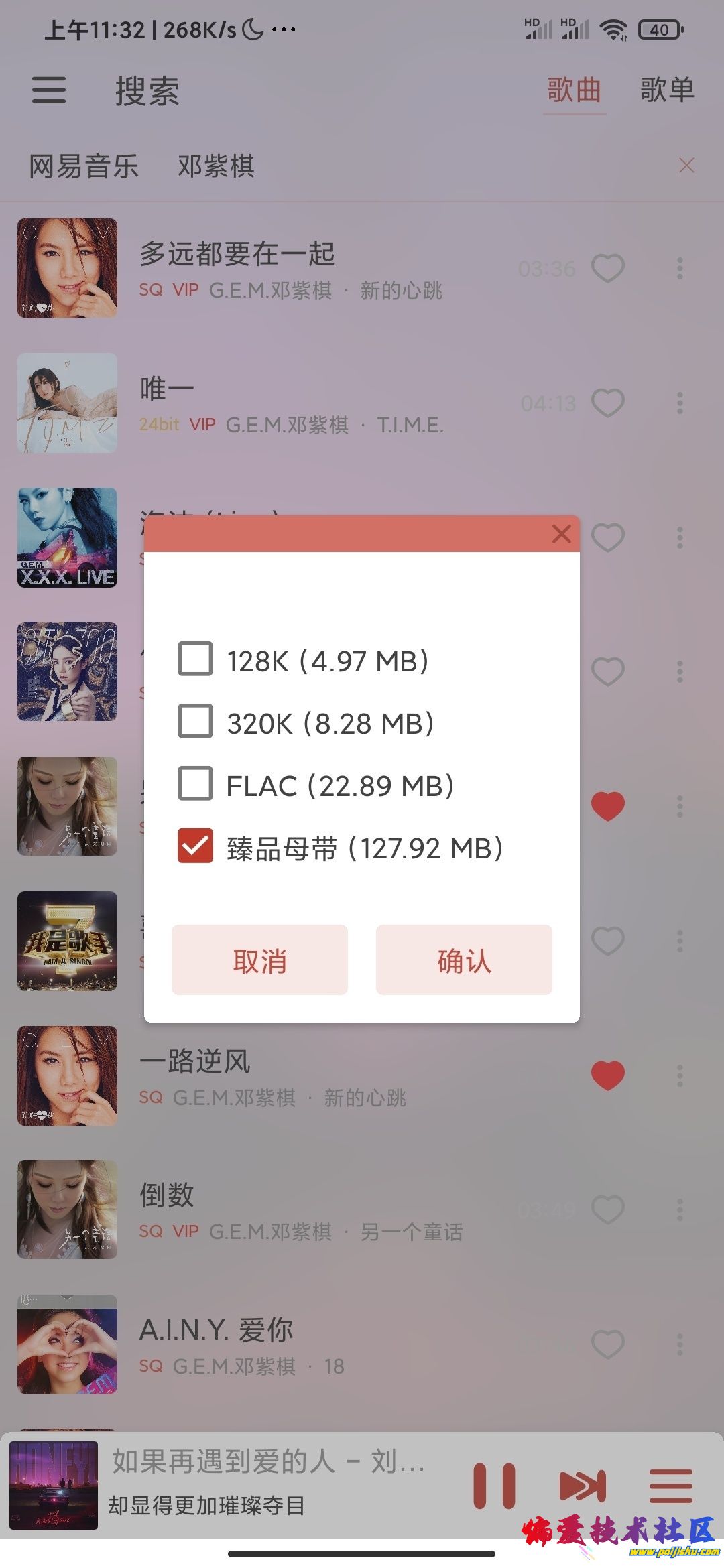Cancel the dialog with 取消 button
724x1568 pixels.
(x=259, y=960)
